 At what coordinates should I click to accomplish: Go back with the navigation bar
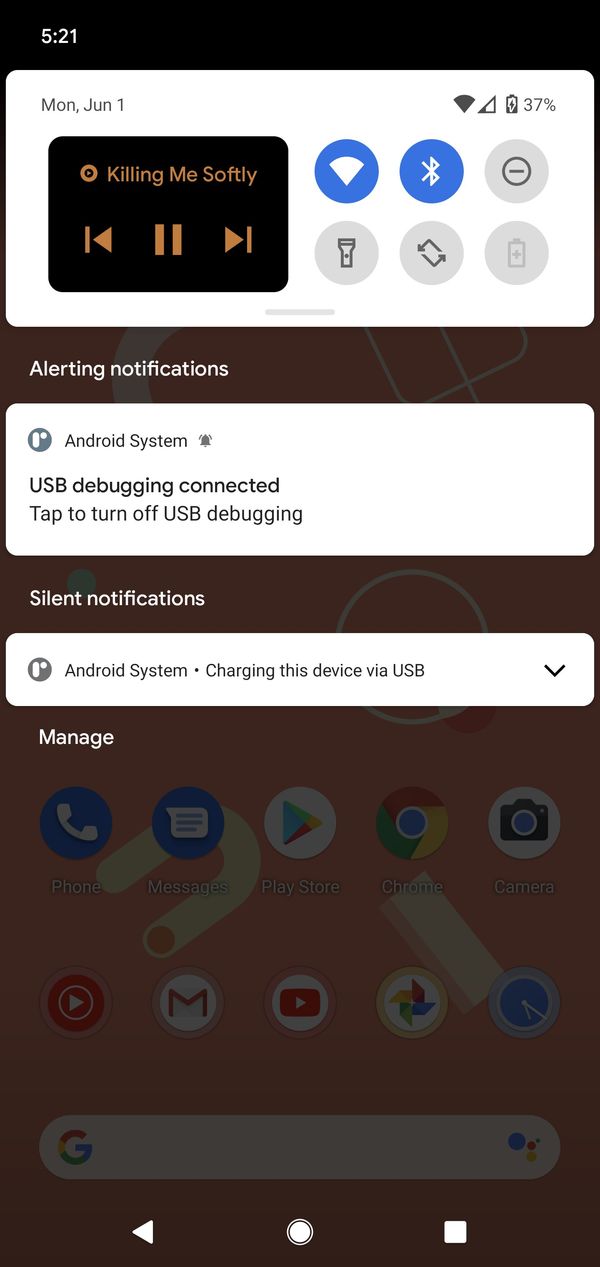tap(143, 1232)
